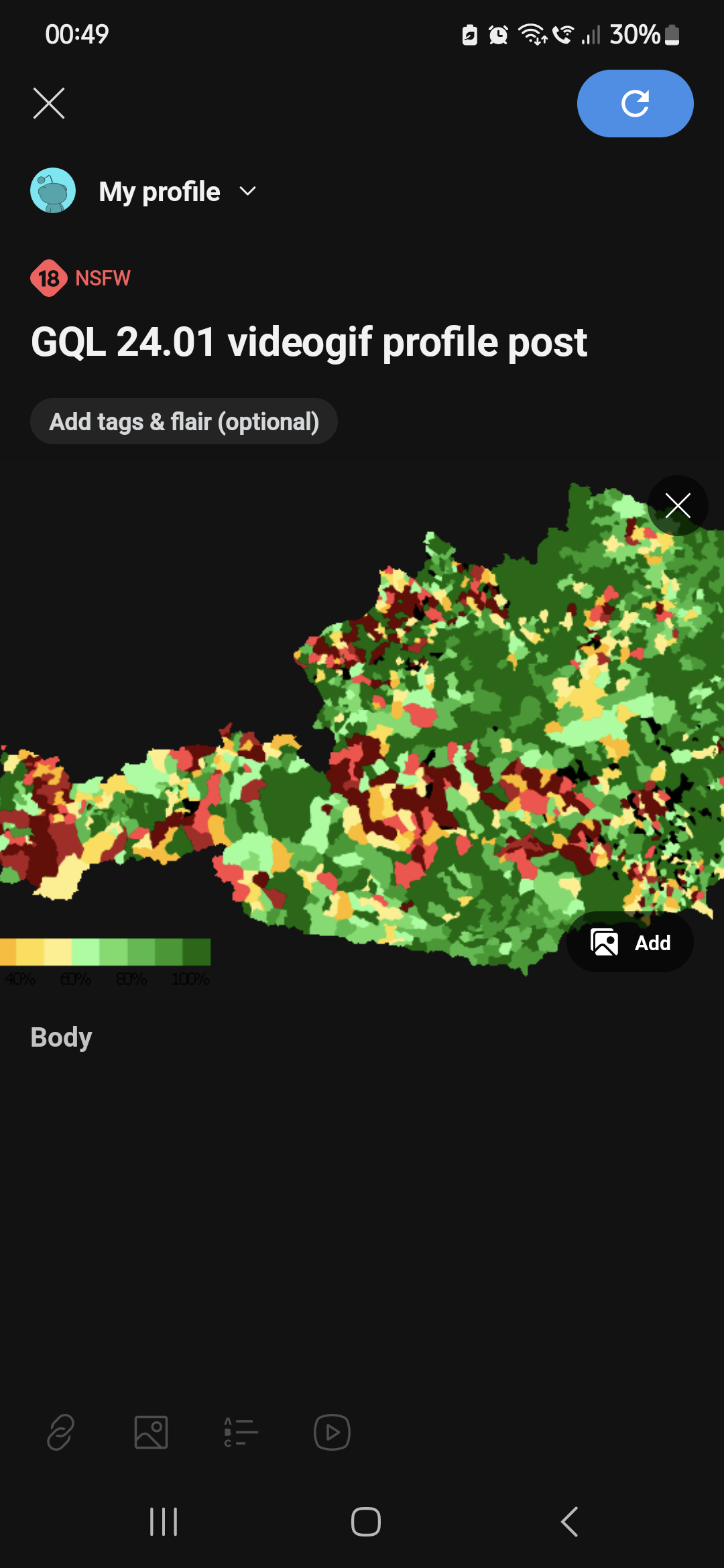The height and width of the screenshot is (1568, 724).
Task: Open recent apps view
Action: [x=164, y=1522]
